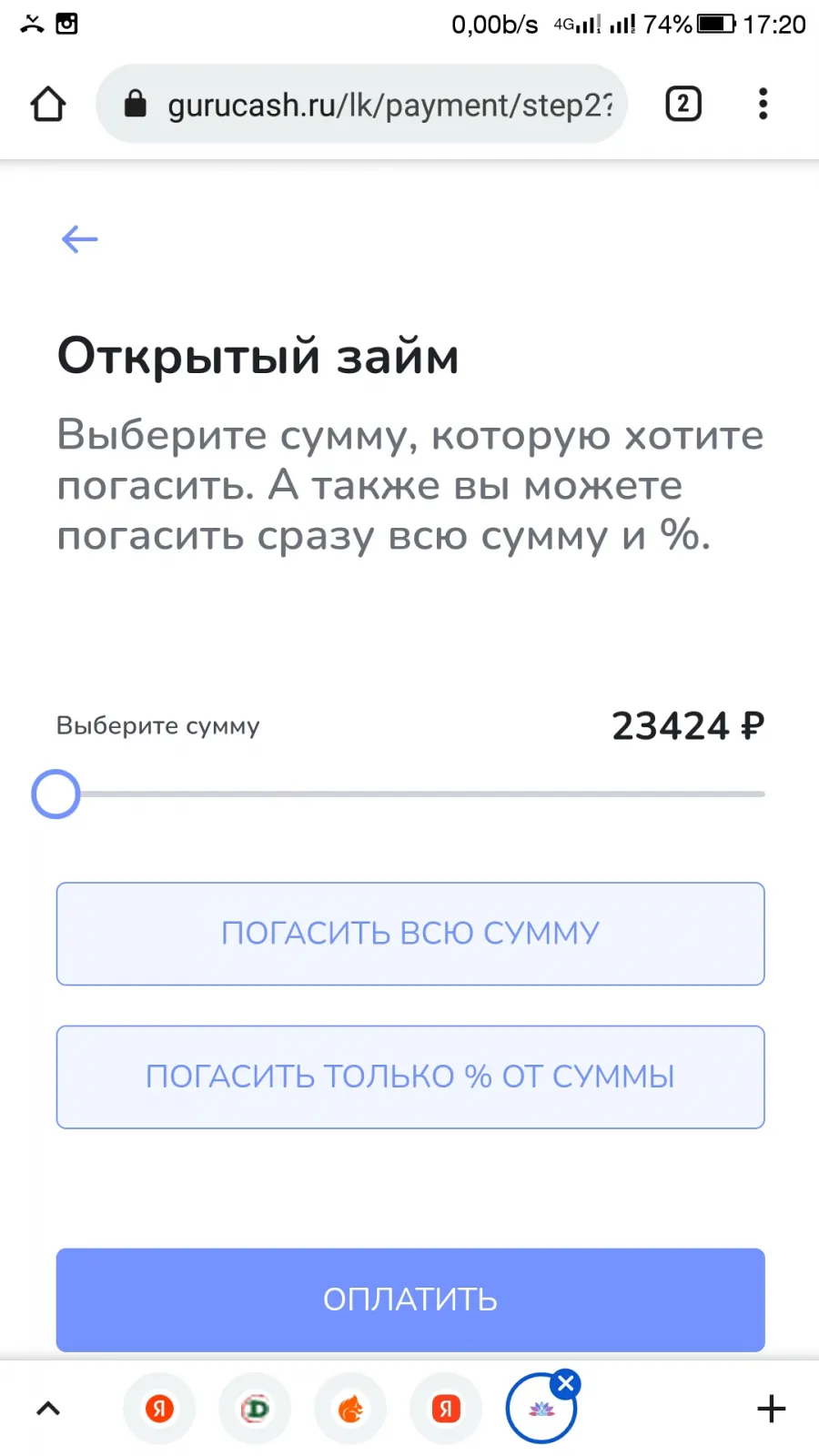
Task: Add a new tab with the plus icon
Action: 771,1409
